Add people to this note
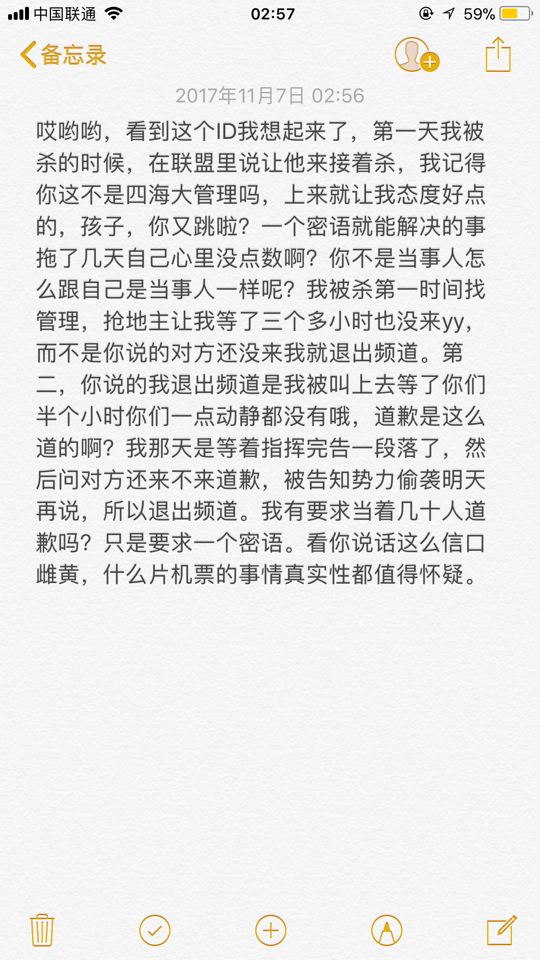Image resolution: width=540 pixels, height=960 pixels. click(x=417, y=54)
